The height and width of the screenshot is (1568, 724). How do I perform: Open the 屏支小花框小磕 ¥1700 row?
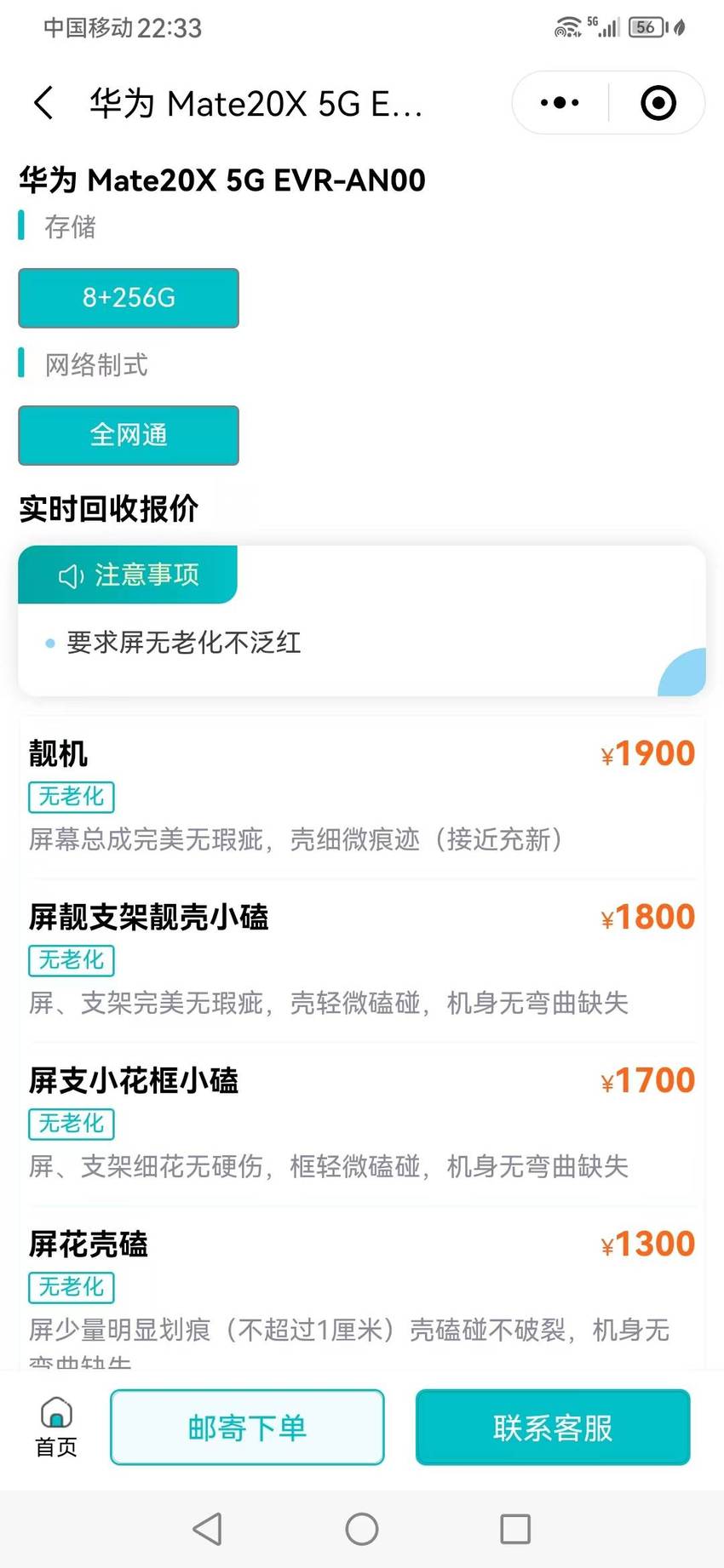pyautogui.click(x=362, y=1124)
